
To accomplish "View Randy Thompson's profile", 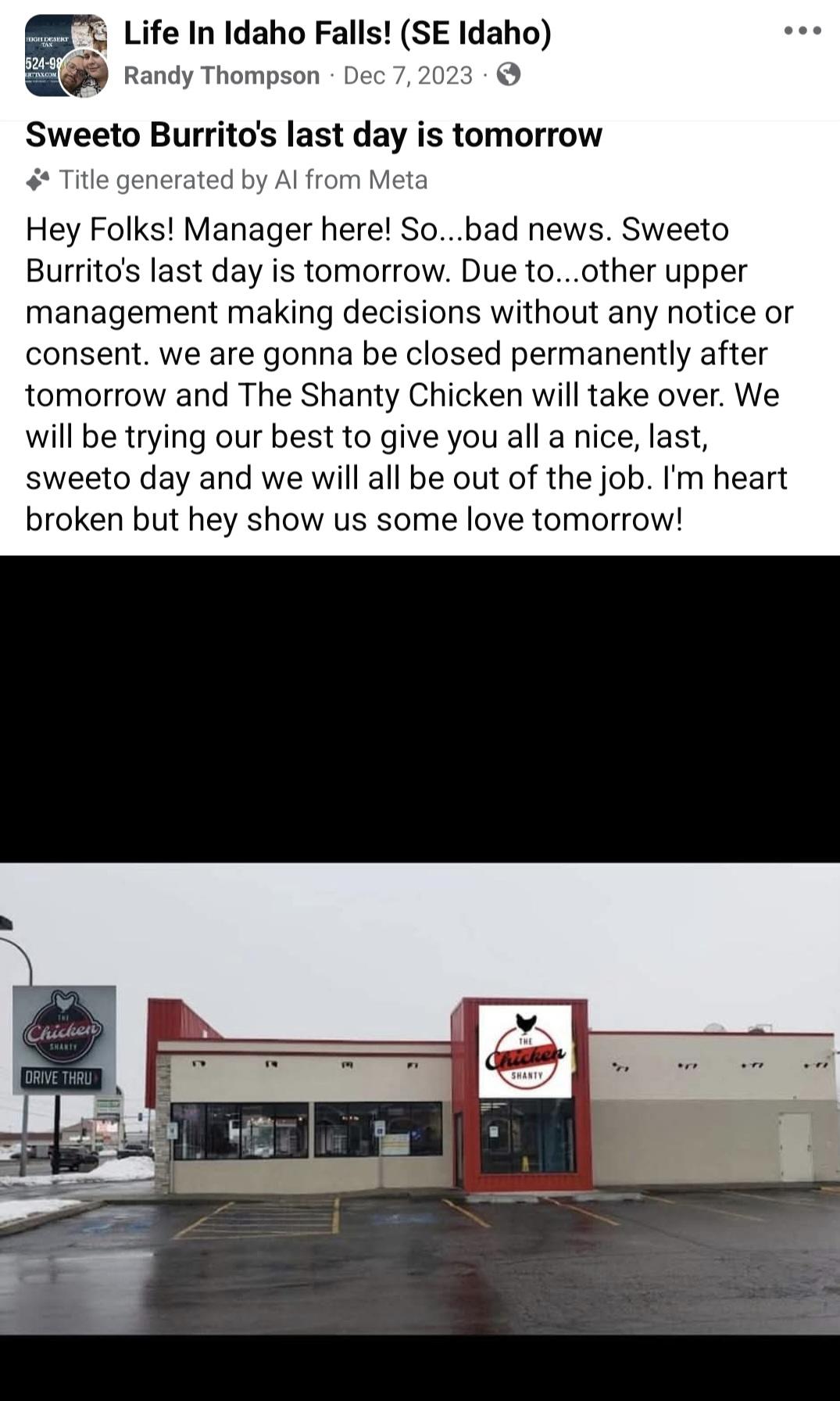I will (221, 75).
